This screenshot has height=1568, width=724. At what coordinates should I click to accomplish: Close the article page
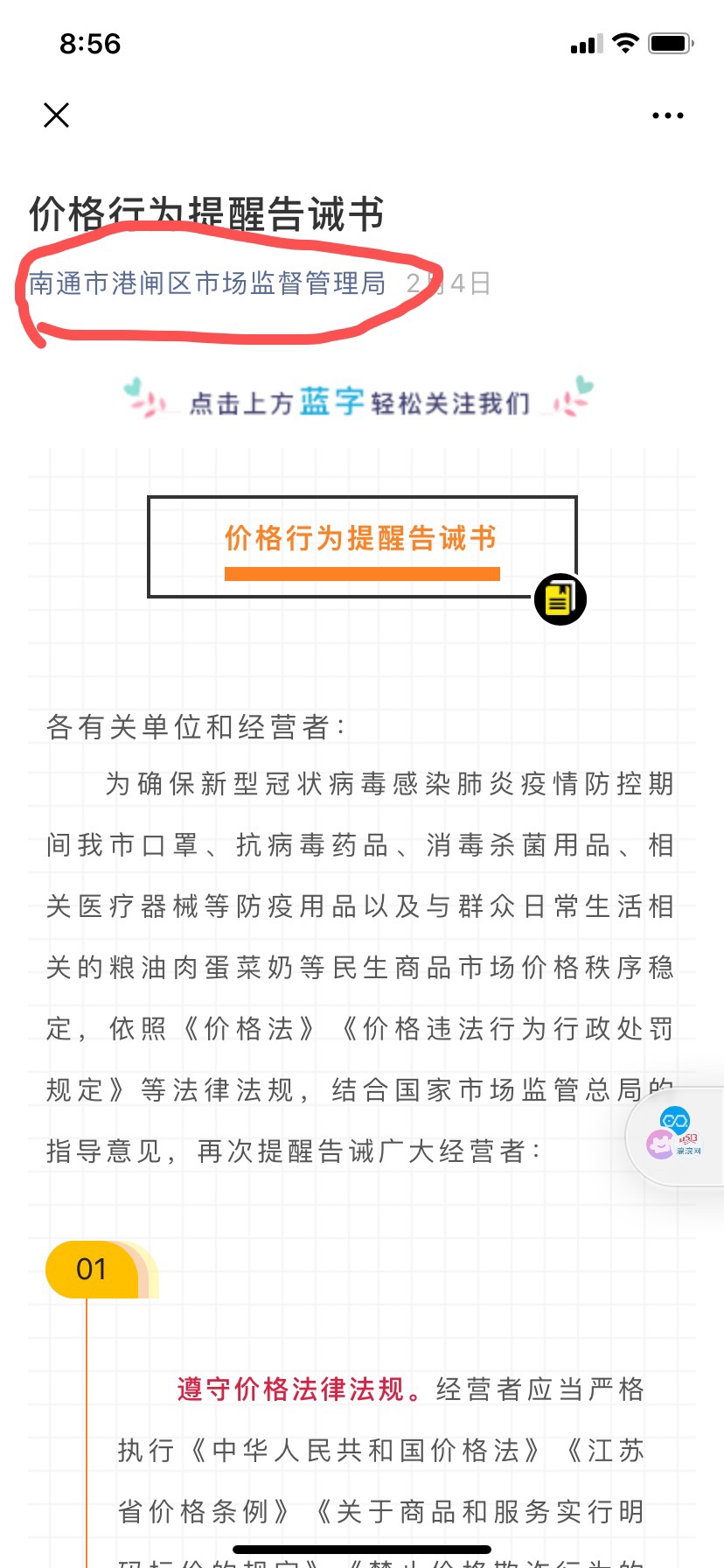tap(57, 115)
